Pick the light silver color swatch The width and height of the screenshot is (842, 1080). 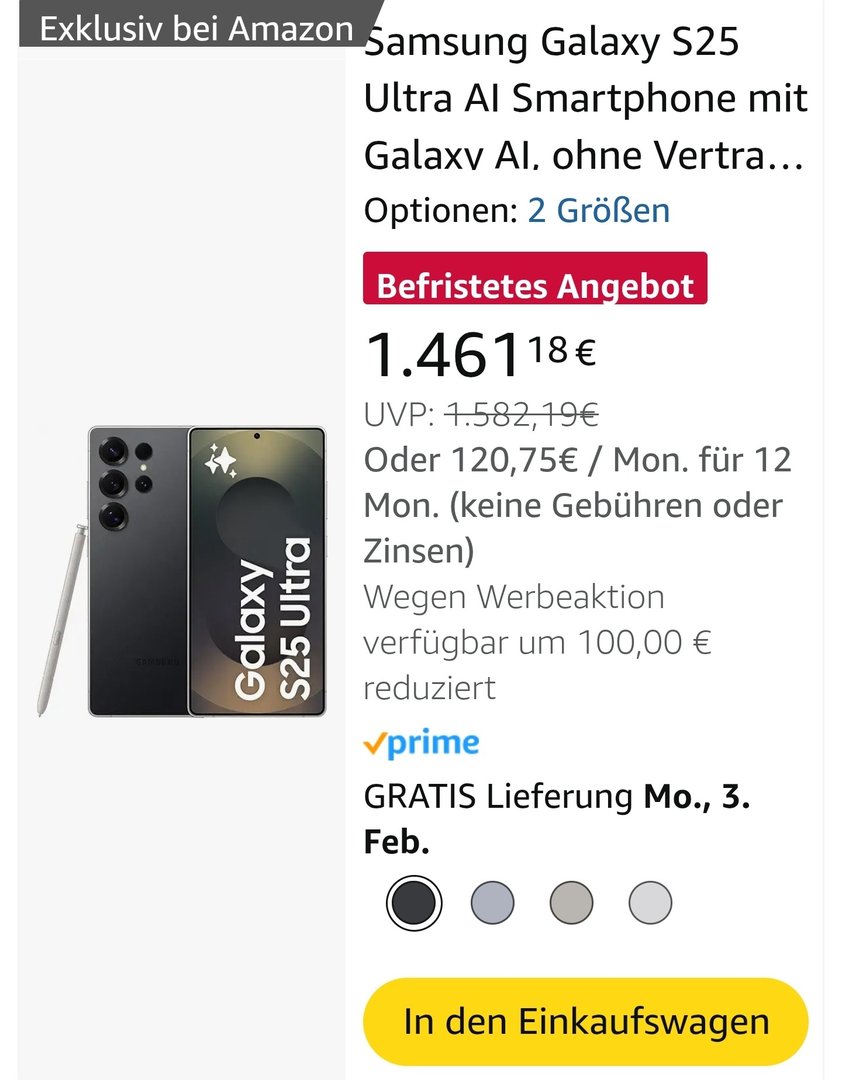pyautogui.click(x=650, y=904)
